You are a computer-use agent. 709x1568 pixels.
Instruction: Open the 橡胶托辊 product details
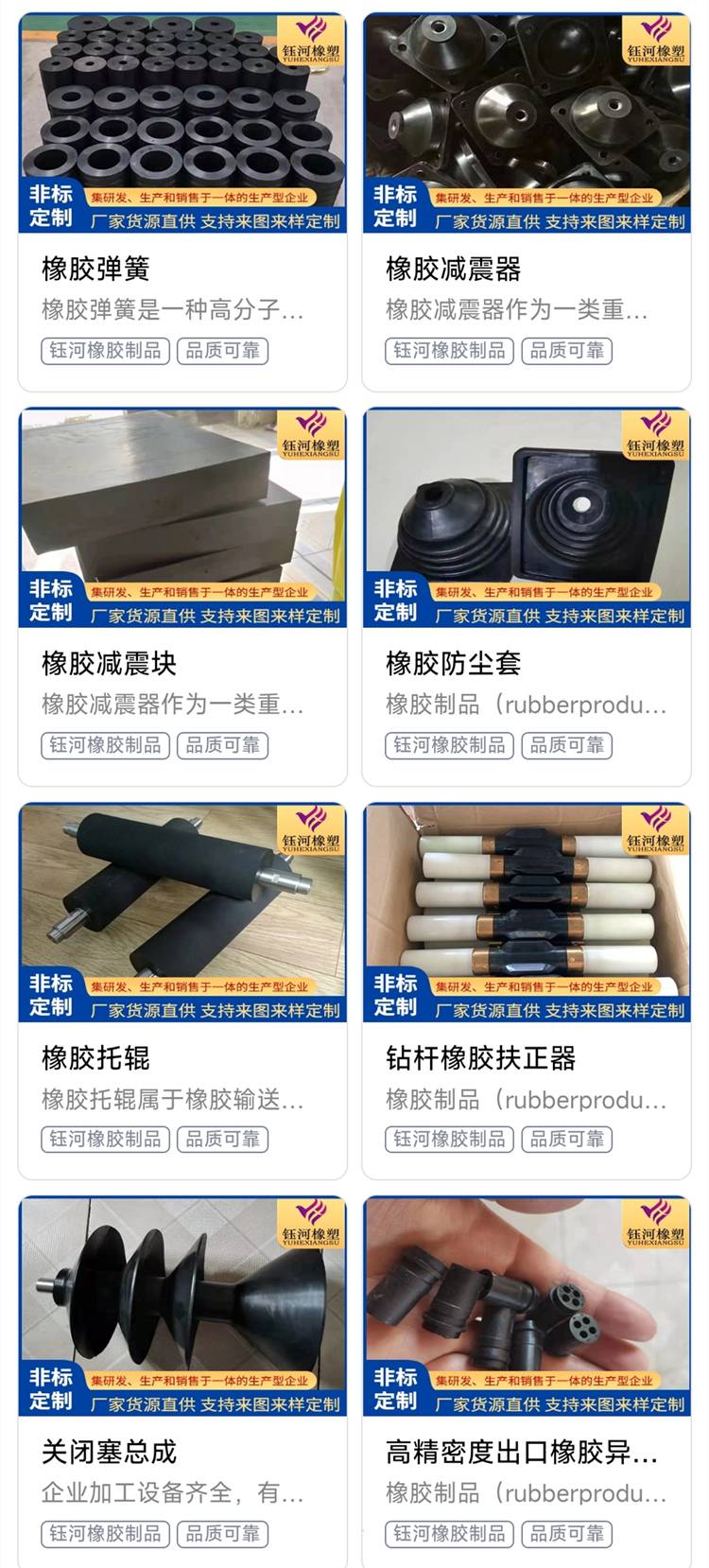point(182,990)
